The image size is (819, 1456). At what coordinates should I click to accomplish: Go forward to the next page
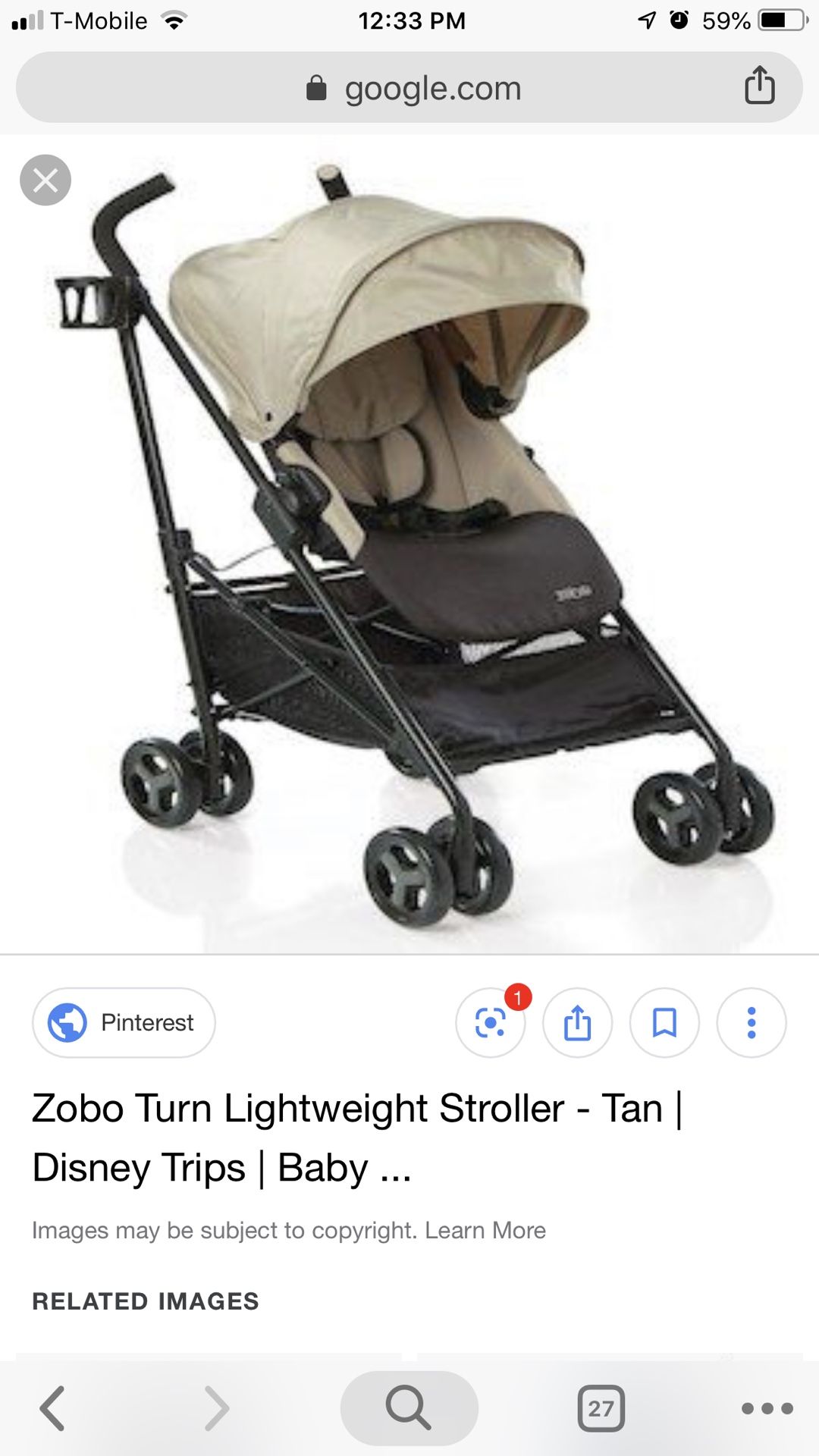pyautogui.click(x=217, y=1408)
